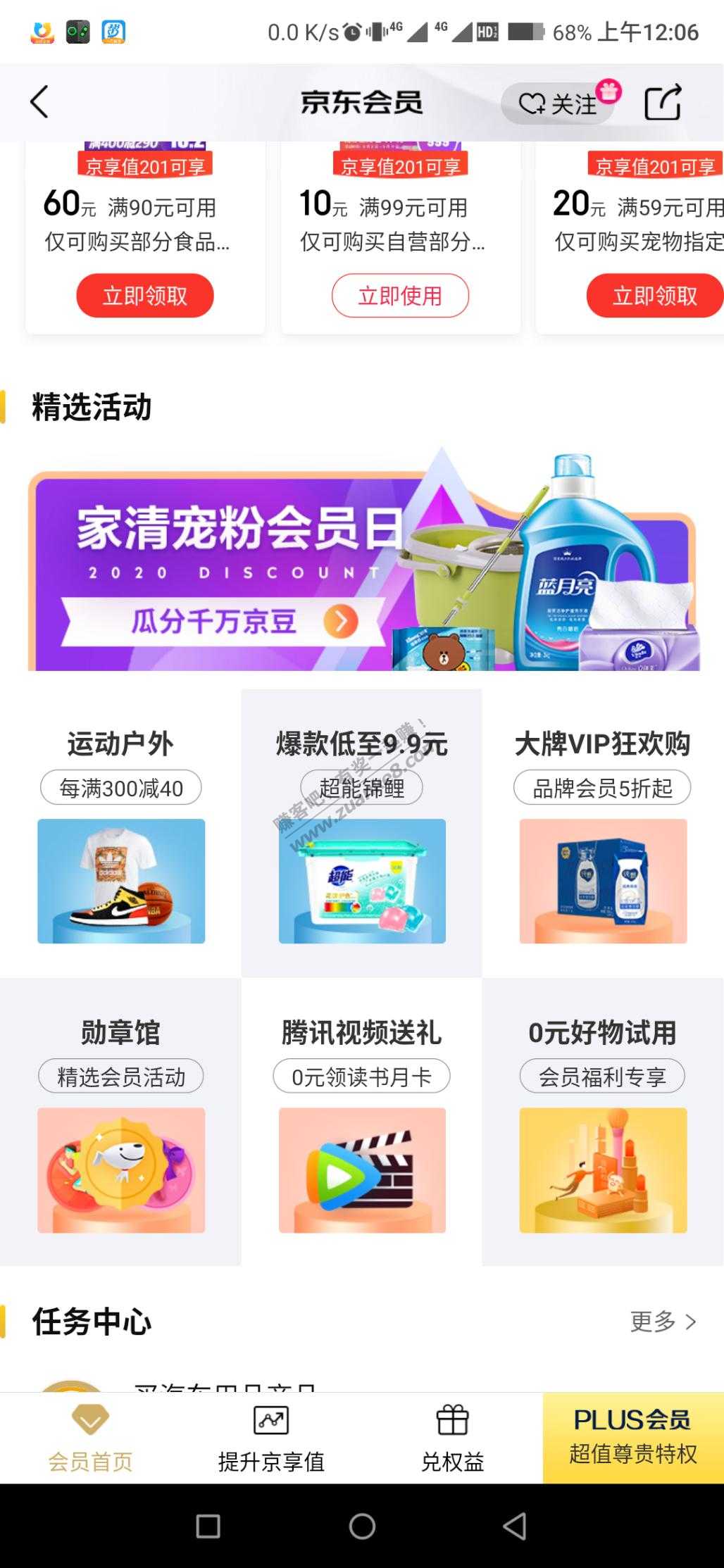The height and width of the screenshot is (1568, 724).
Task: Switch to the 提升京享值 tab
Action: pyautogui.click(x=271, y=1438)
